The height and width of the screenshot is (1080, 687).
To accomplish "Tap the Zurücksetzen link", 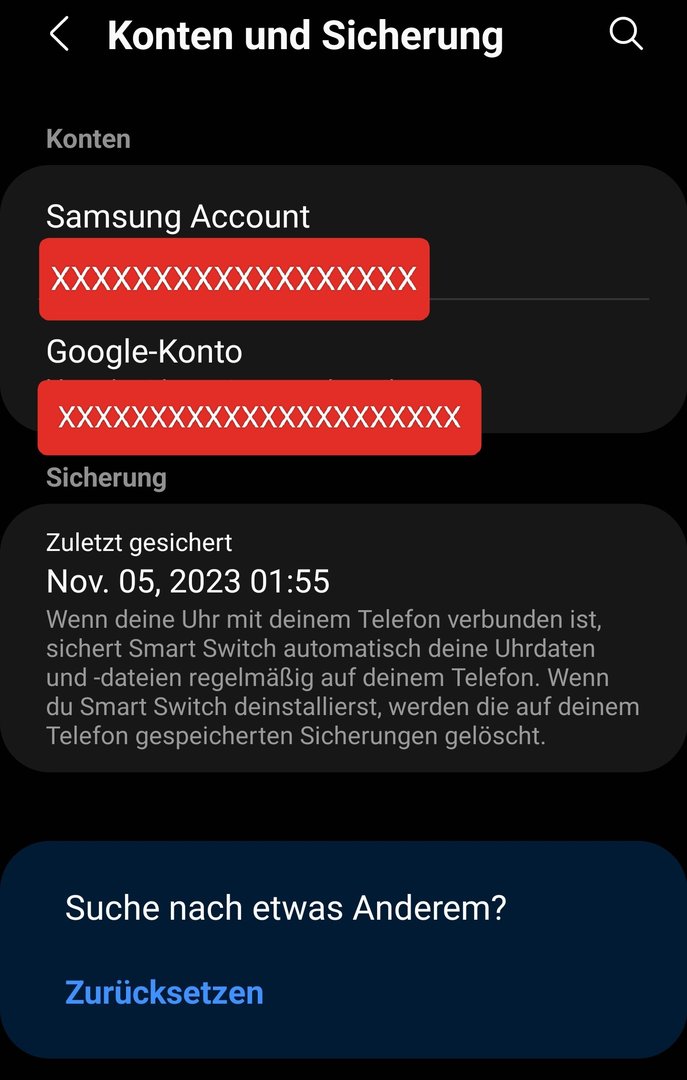I will click(x=164, y=992).
